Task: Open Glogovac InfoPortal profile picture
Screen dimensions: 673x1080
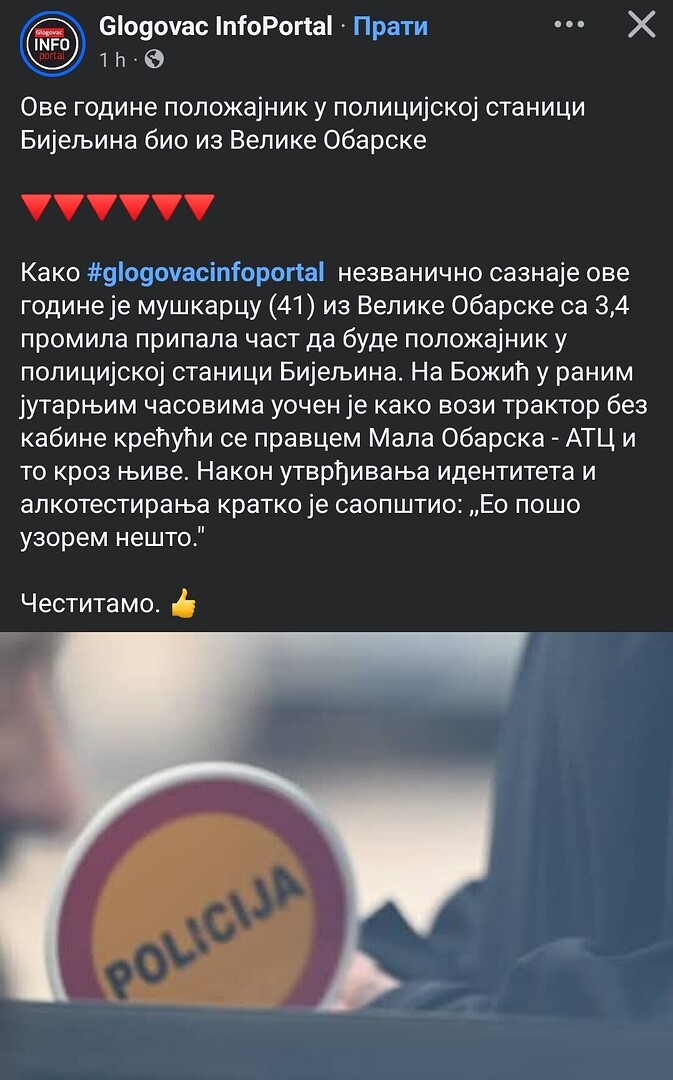Action: point(52,43)
